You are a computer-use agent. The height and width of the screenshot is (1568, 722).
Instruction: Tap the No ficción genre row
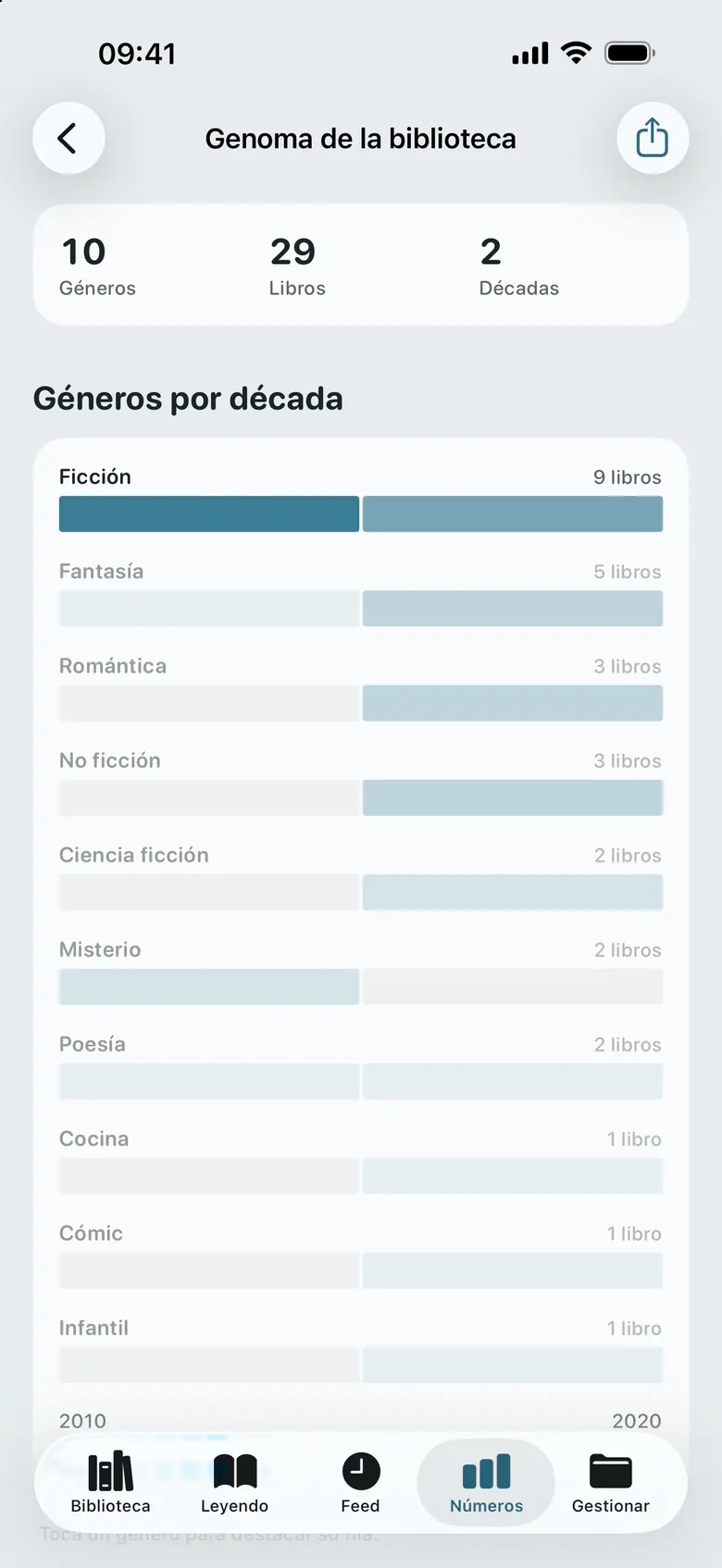coord(361,781)
